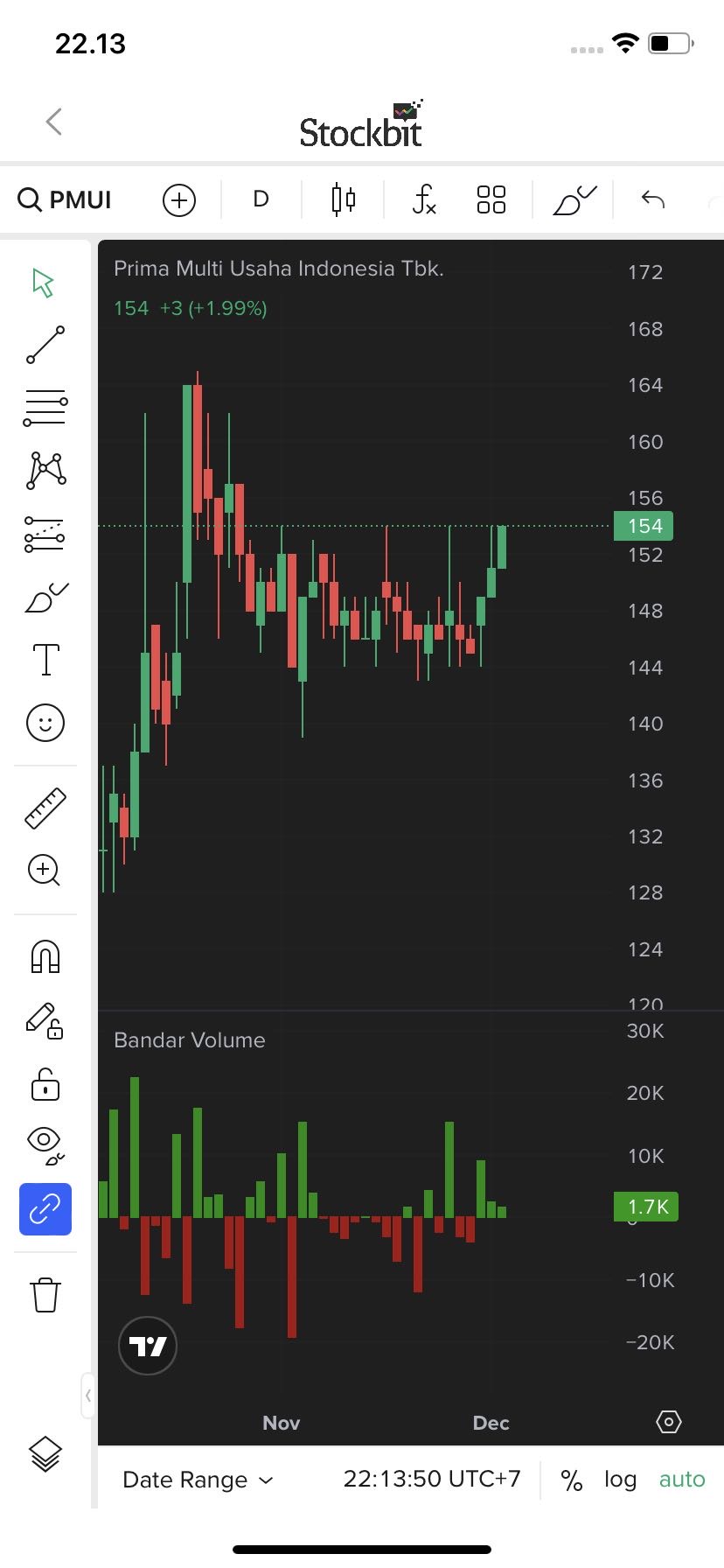Open the chart layout grid selector

pos(491,199)
